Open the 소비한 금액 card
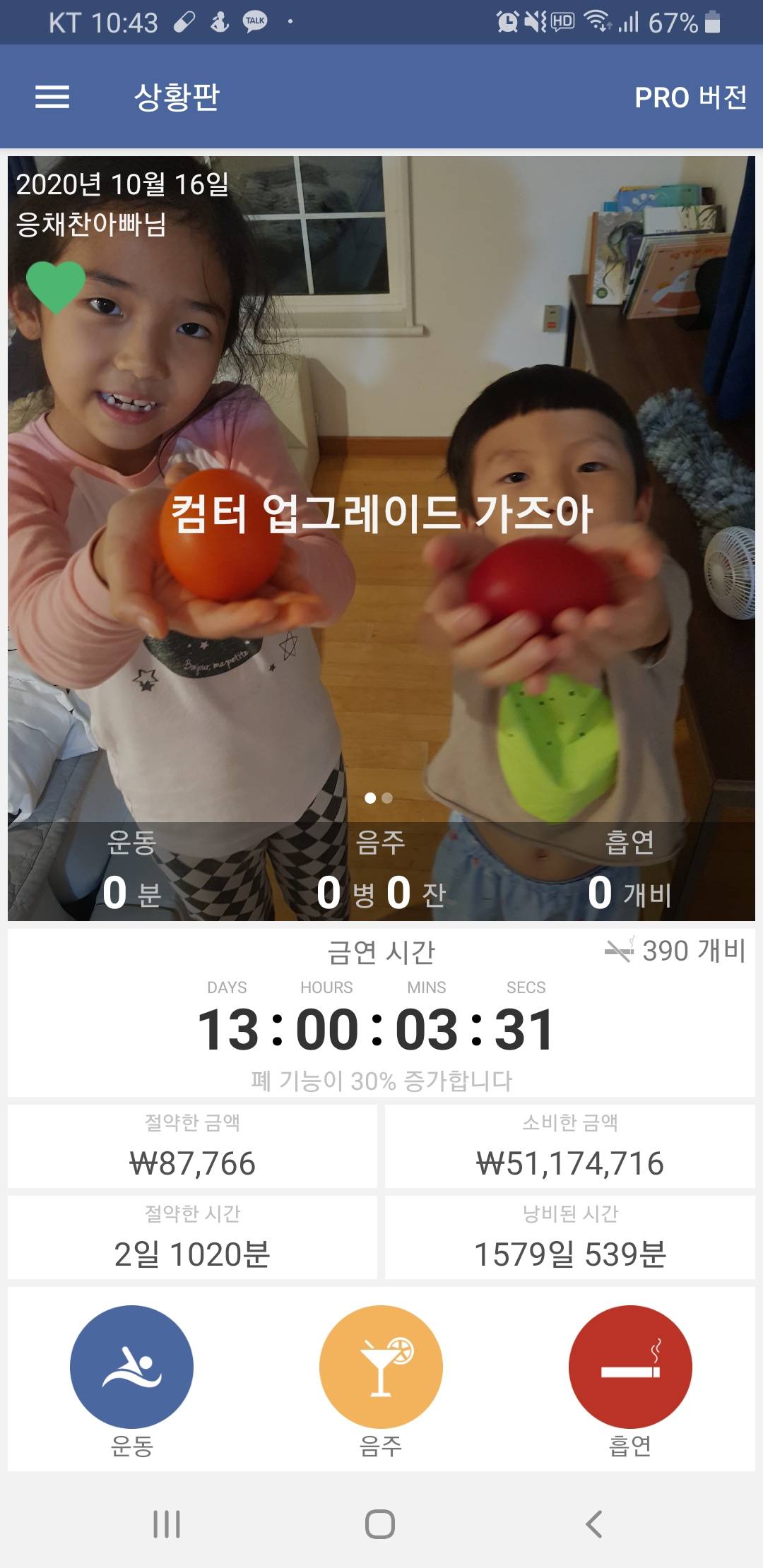The image size is (763, 1568). click(570, 1147)
